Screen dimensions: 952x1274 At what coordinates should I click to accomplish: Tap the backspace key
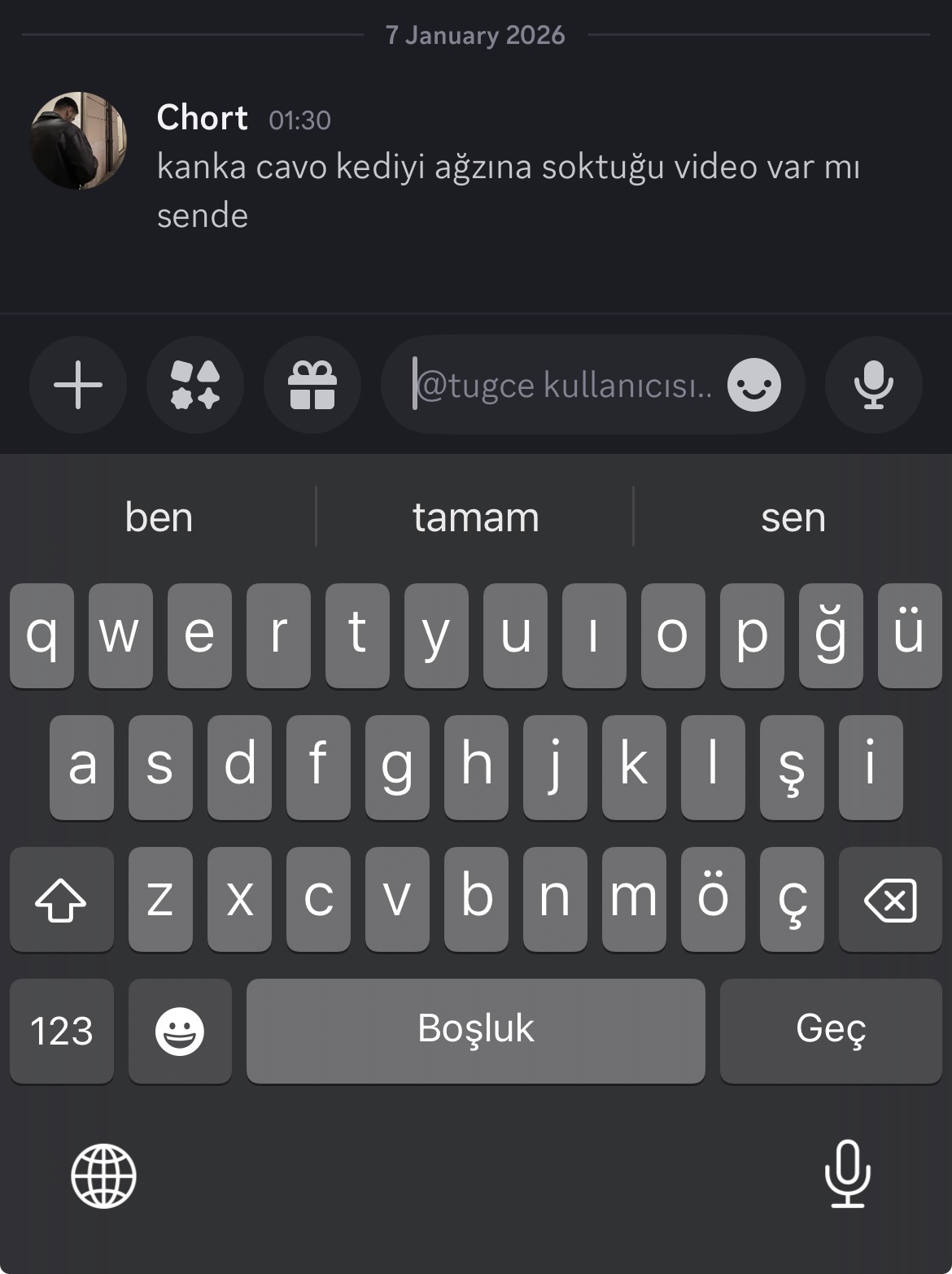pos(890,899)
